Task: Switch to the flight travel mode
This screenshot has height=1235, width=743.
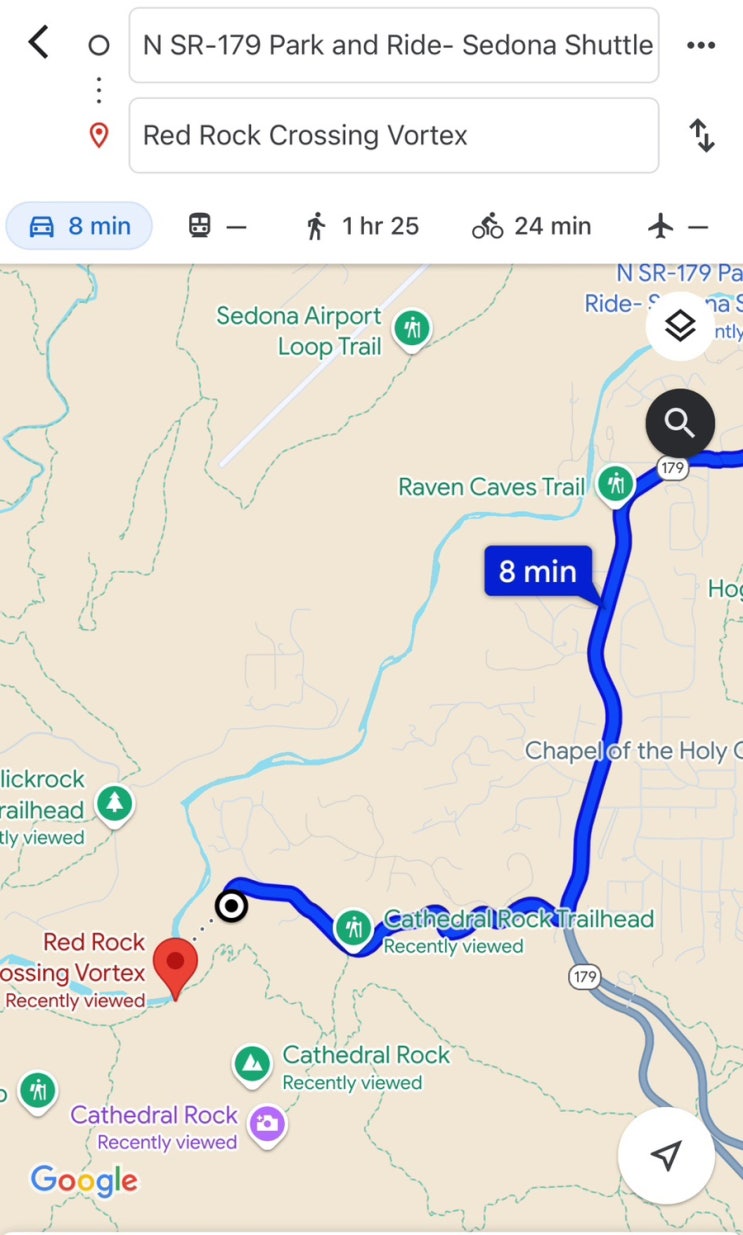Action: click(678, 226)
